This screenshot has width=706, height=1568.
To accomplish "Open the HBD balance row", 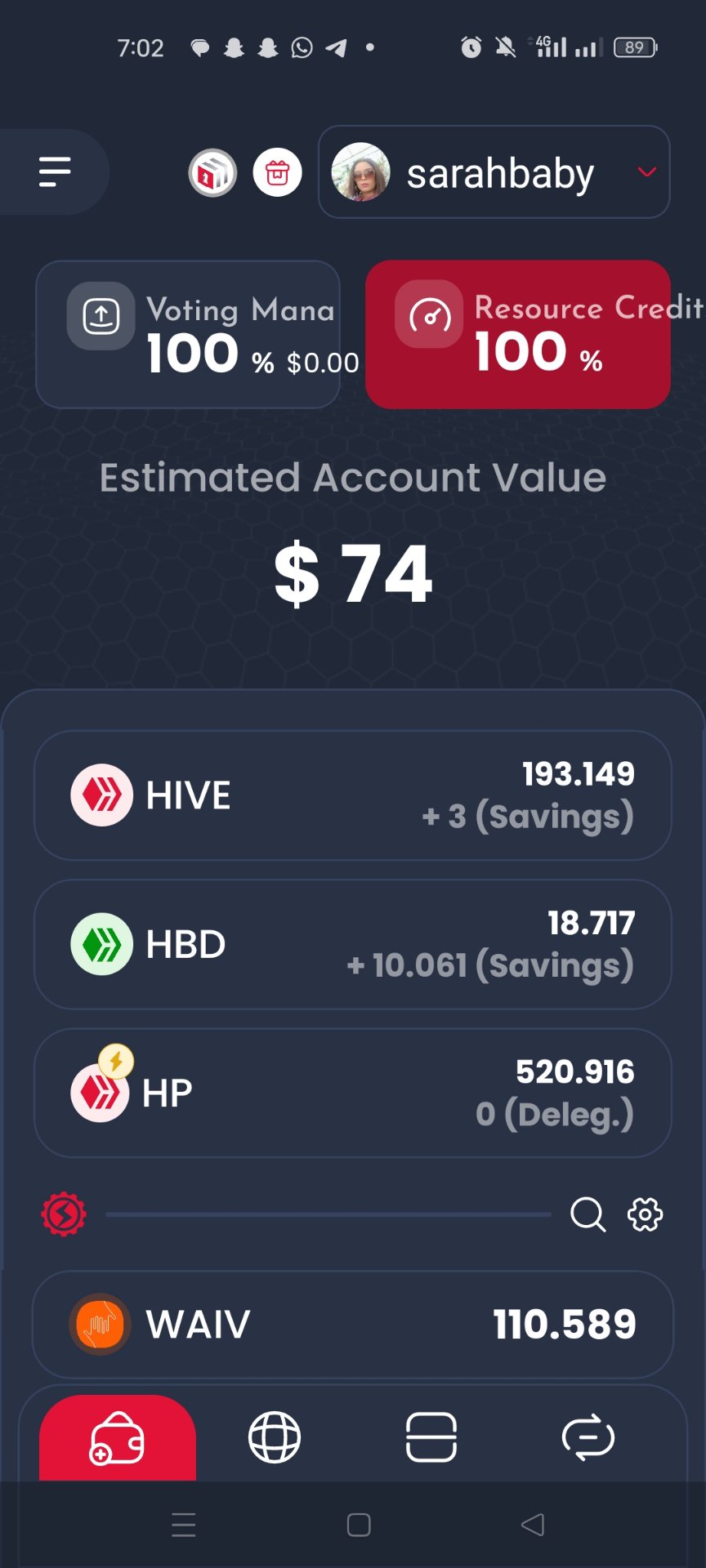I will click(x=352, y=944).
